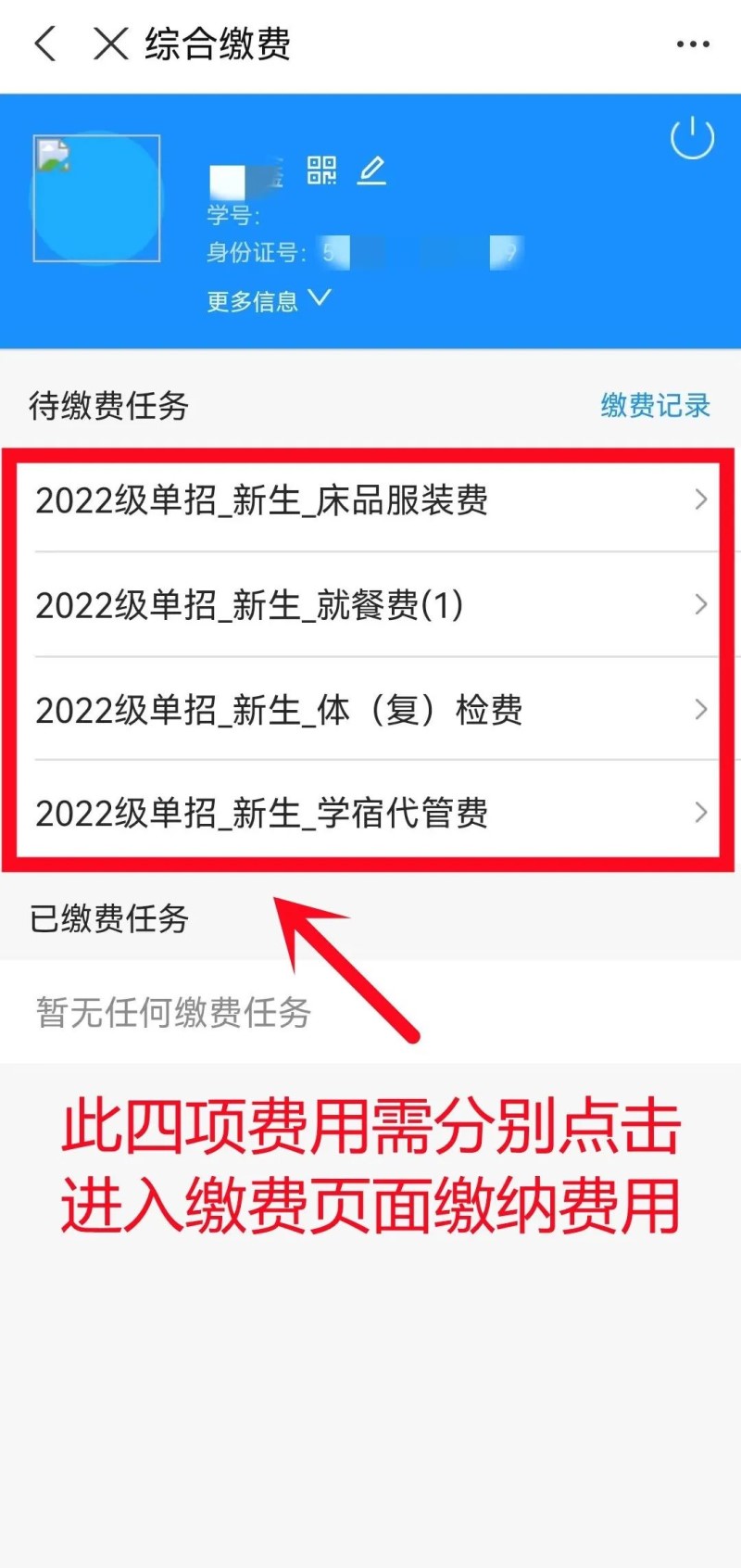741x1568 pixels.
Task: Open 2022级单招_新生_就餐费(1)
Action: click(x=369, y=605)
